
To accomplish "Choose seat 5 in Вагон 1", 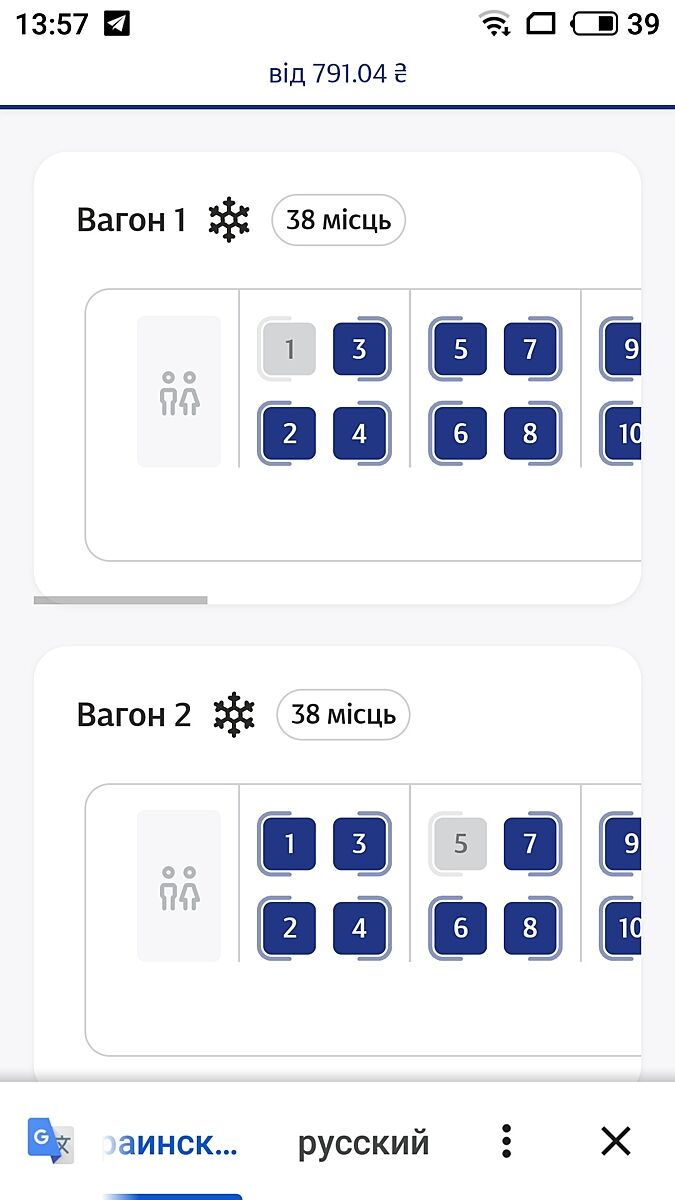I will 460,349.
